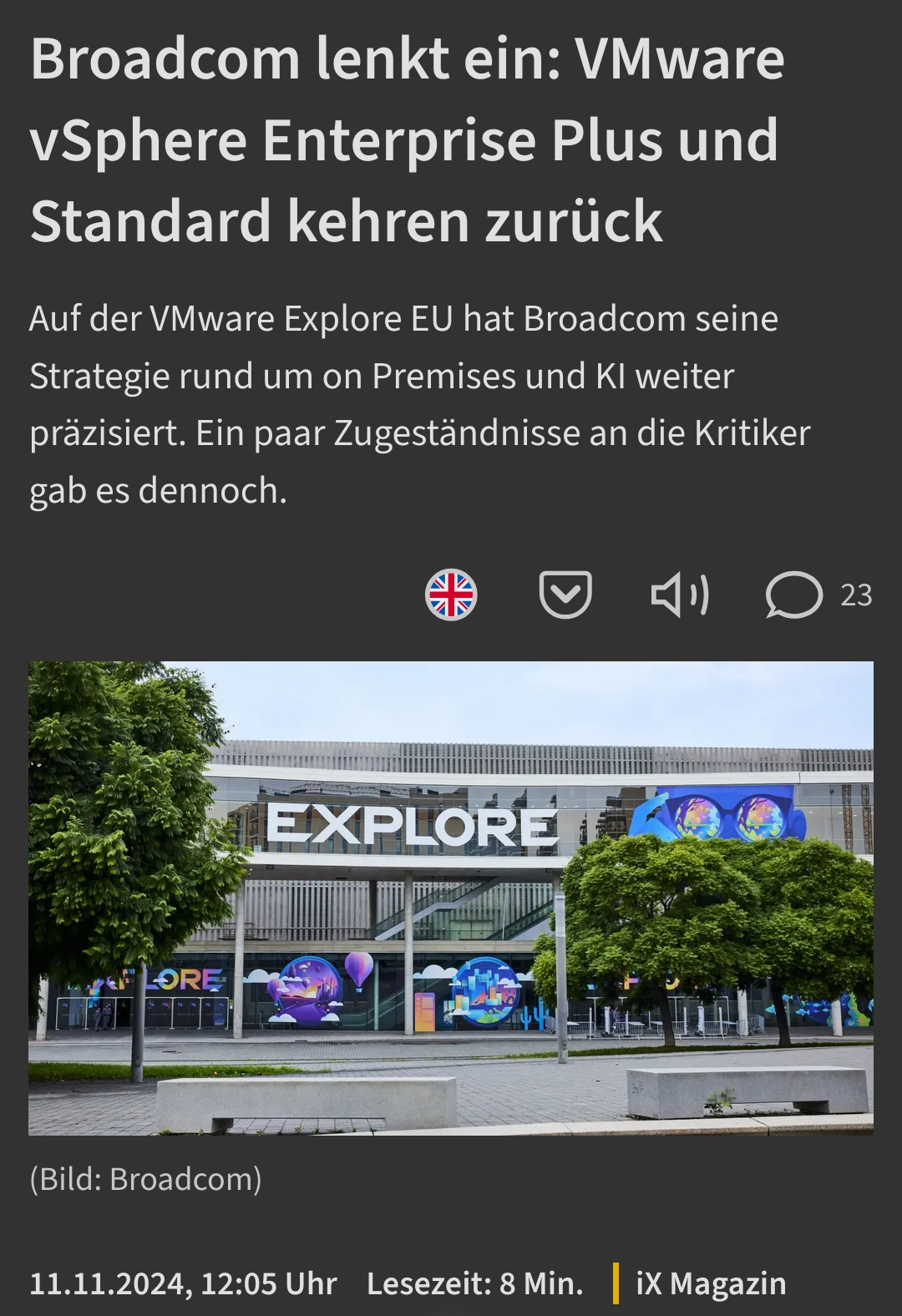Image resolution: width=902 pixels, height=1316 pixels.
Task: Open the iX Magazin link
Action: [711, 1283]
